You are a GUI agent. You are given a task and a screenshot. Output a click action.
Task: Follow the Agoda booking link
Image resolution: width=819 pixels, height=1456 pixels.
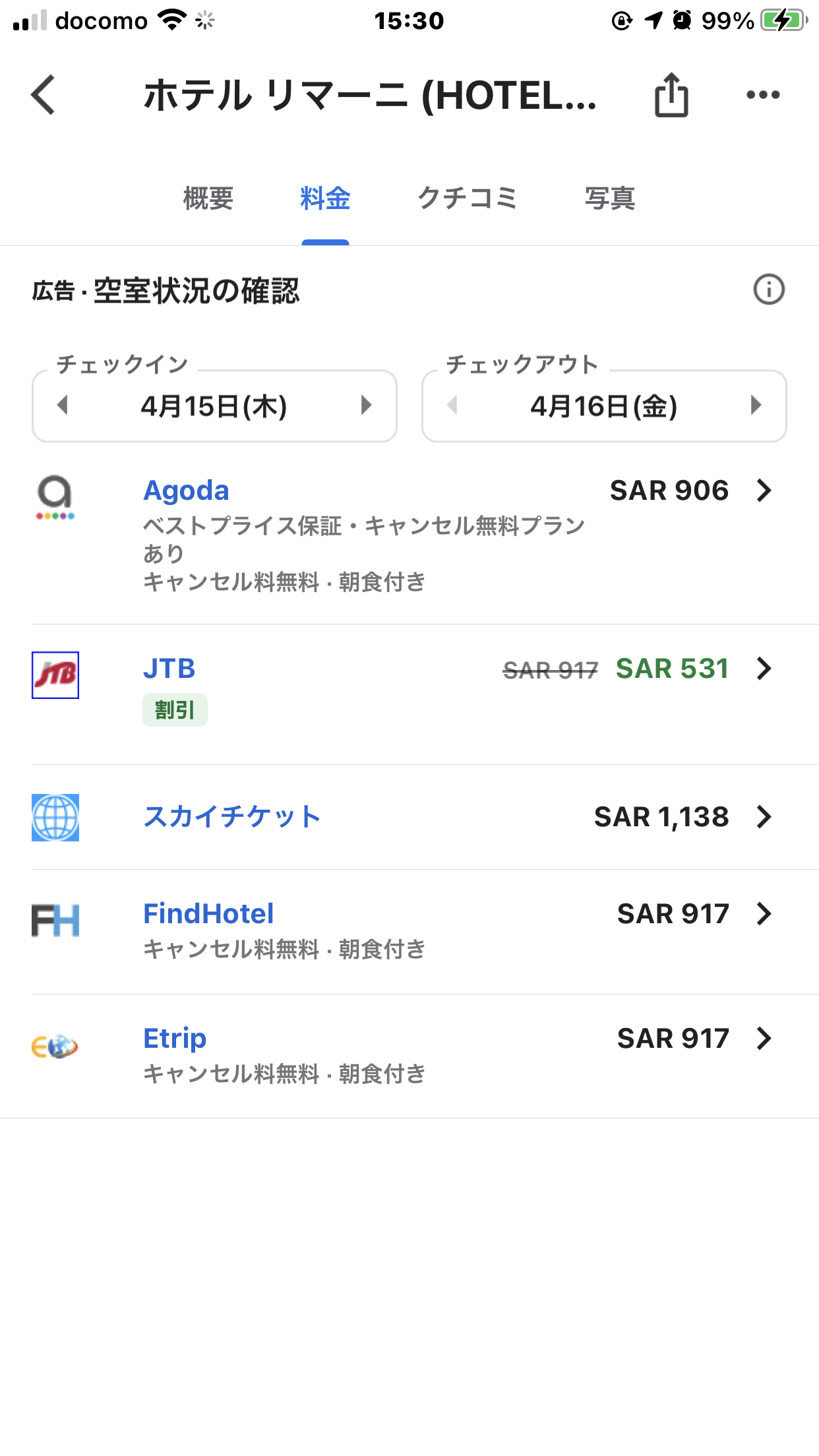(x=187, y=490)
